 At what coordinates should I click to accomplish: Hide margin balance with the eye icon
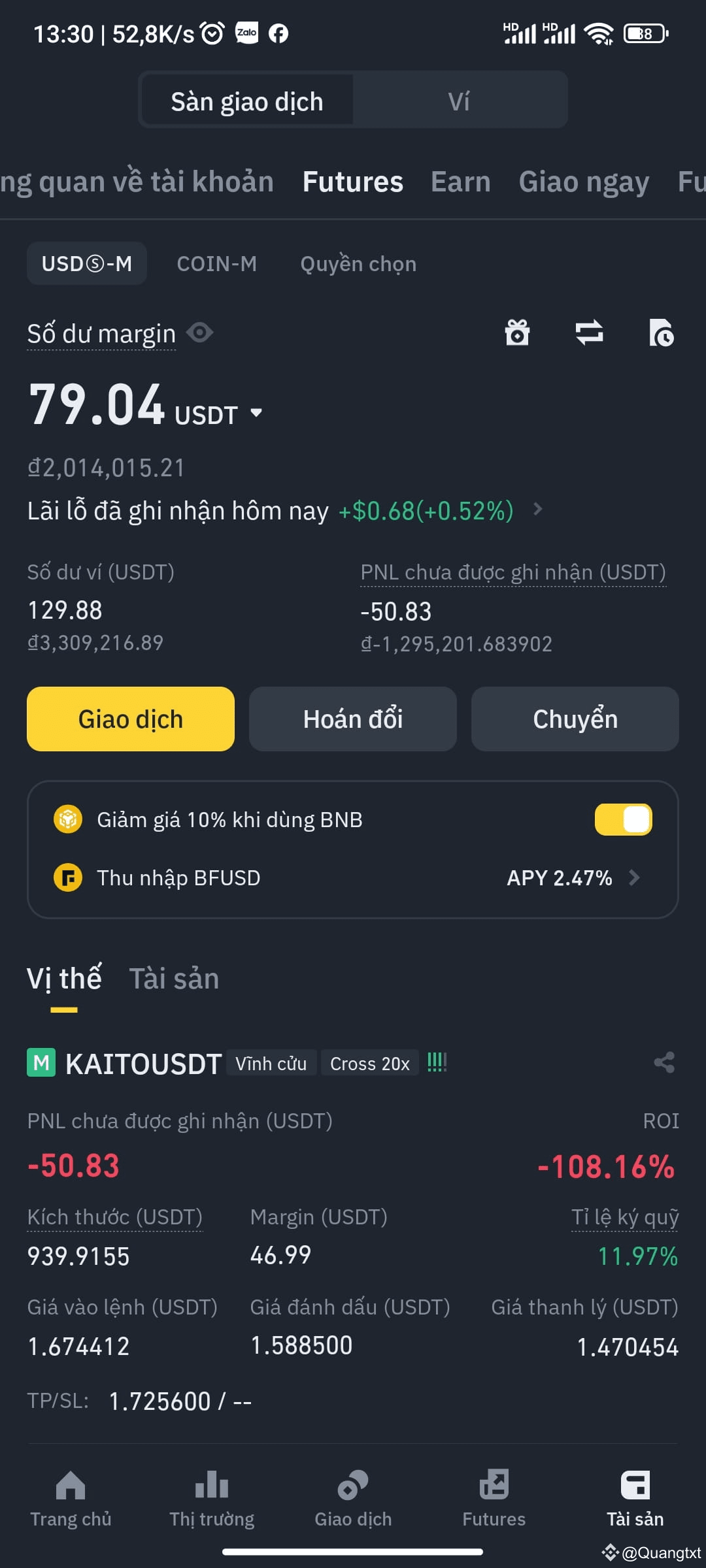click(201, 333)
